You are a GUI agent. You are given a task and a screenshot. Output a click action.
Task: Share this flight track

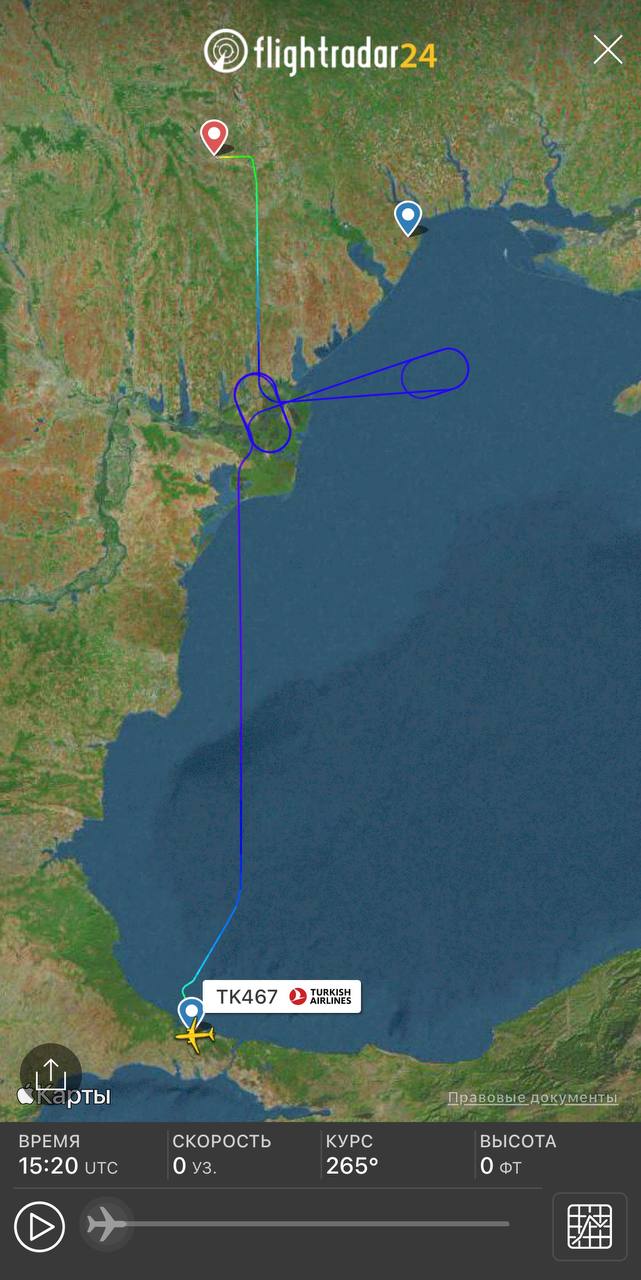tap(50, 1073)
